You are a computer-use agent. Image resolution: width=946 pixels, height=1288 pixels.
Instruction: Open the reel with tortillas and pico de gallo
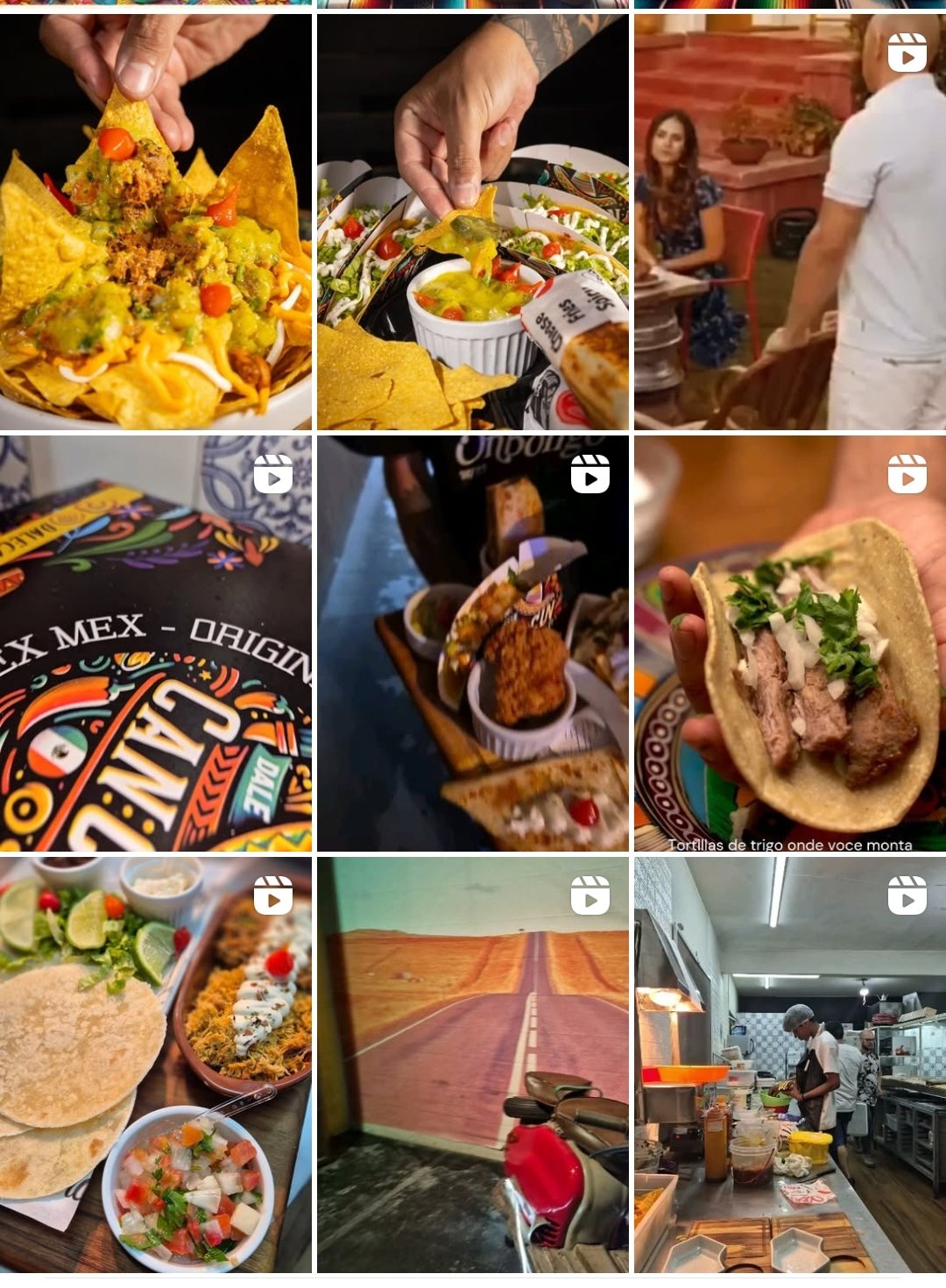coord(156,1065)
